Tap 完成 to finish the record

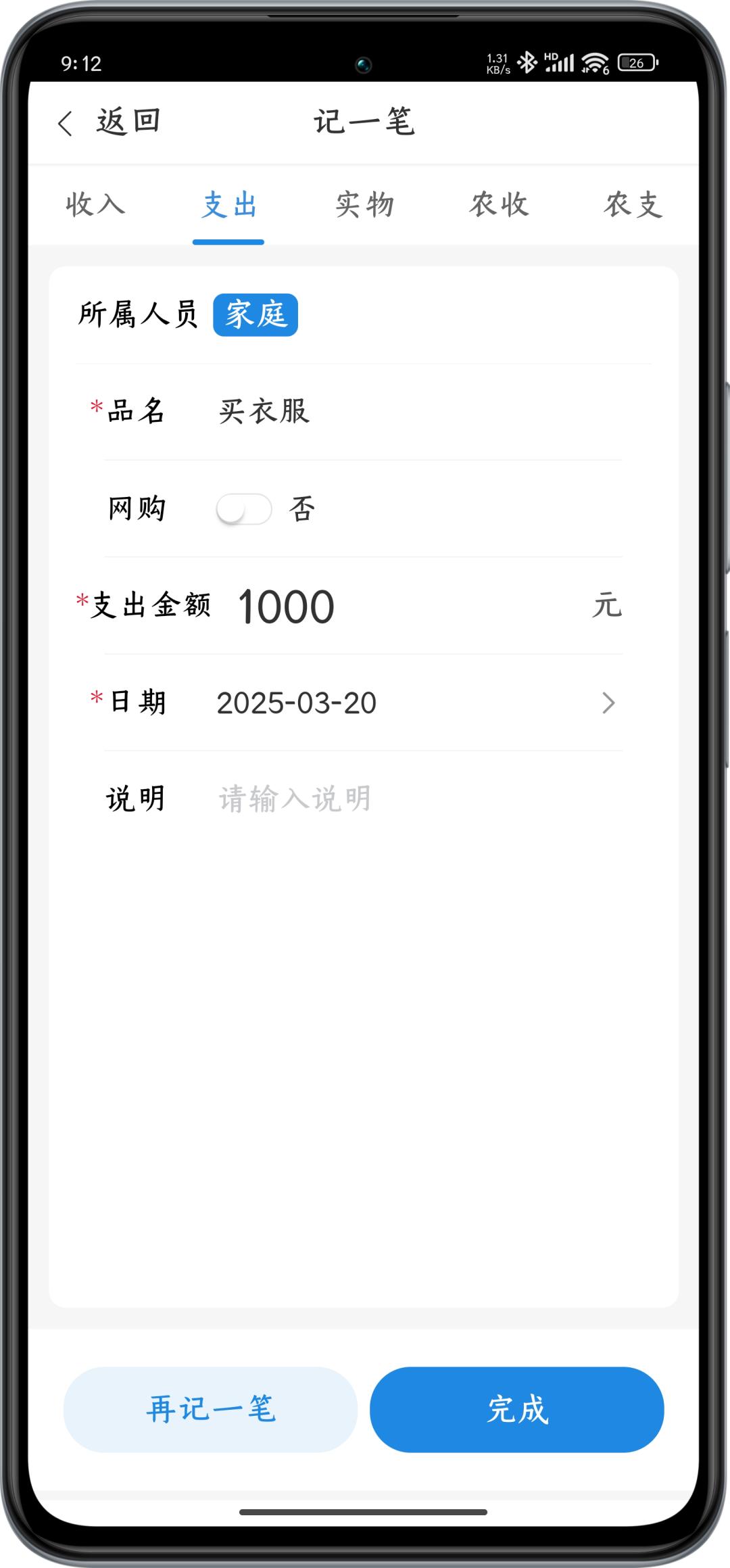tap(517, 1410)
